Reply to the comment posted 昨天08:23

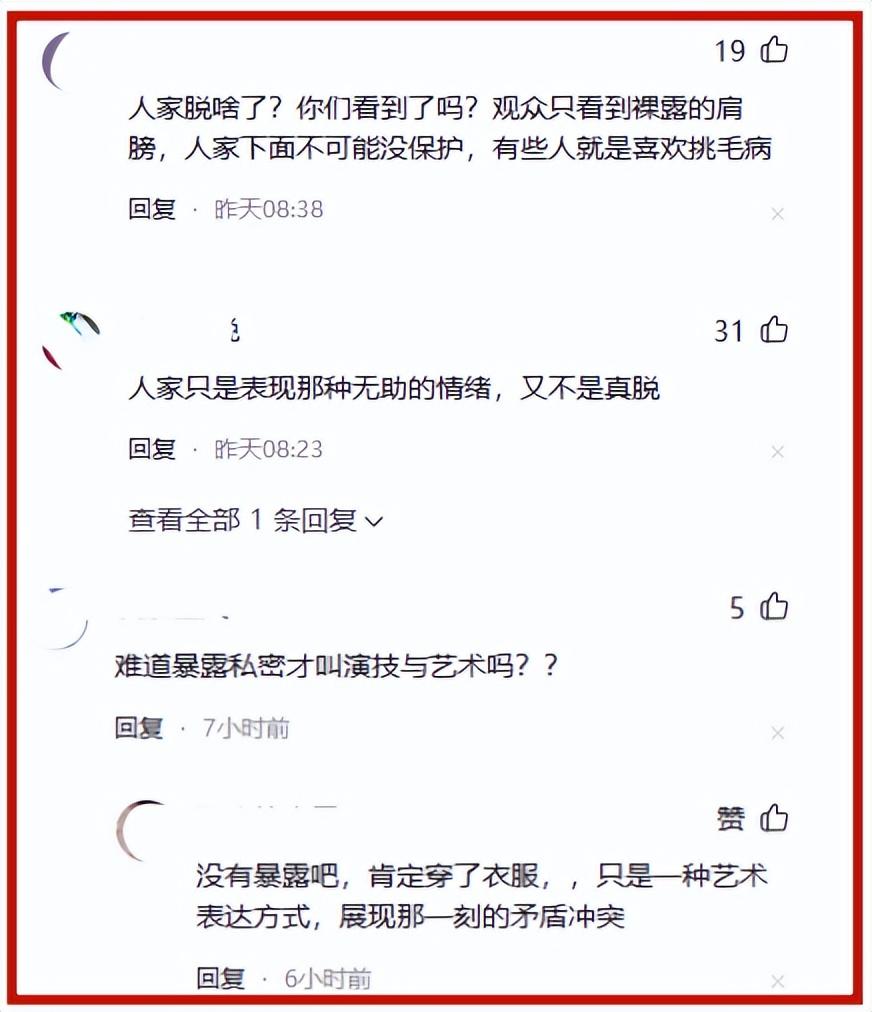(152, 449)
